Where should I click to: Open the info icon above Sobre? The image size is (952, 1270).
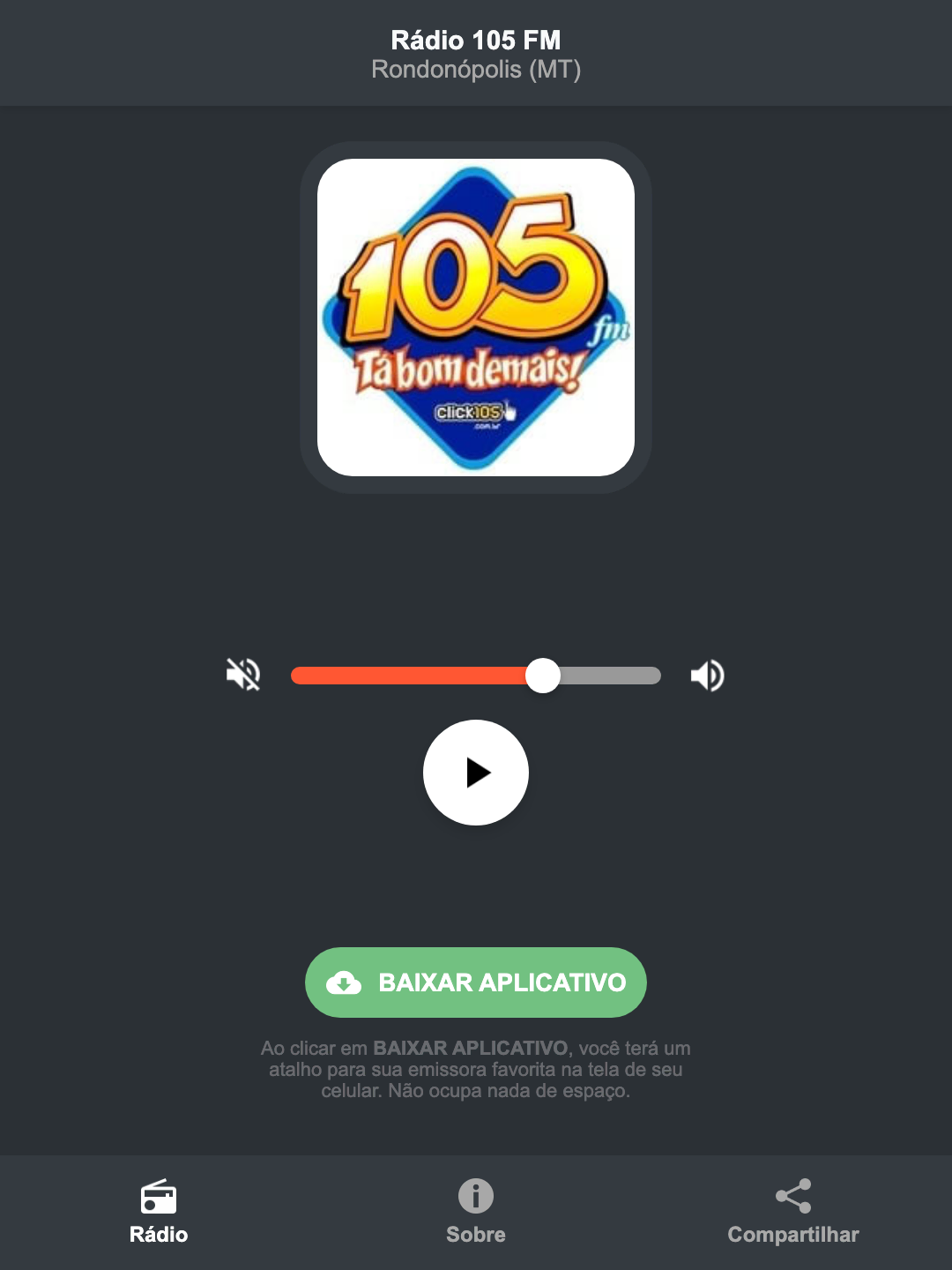click(475, 1197)
